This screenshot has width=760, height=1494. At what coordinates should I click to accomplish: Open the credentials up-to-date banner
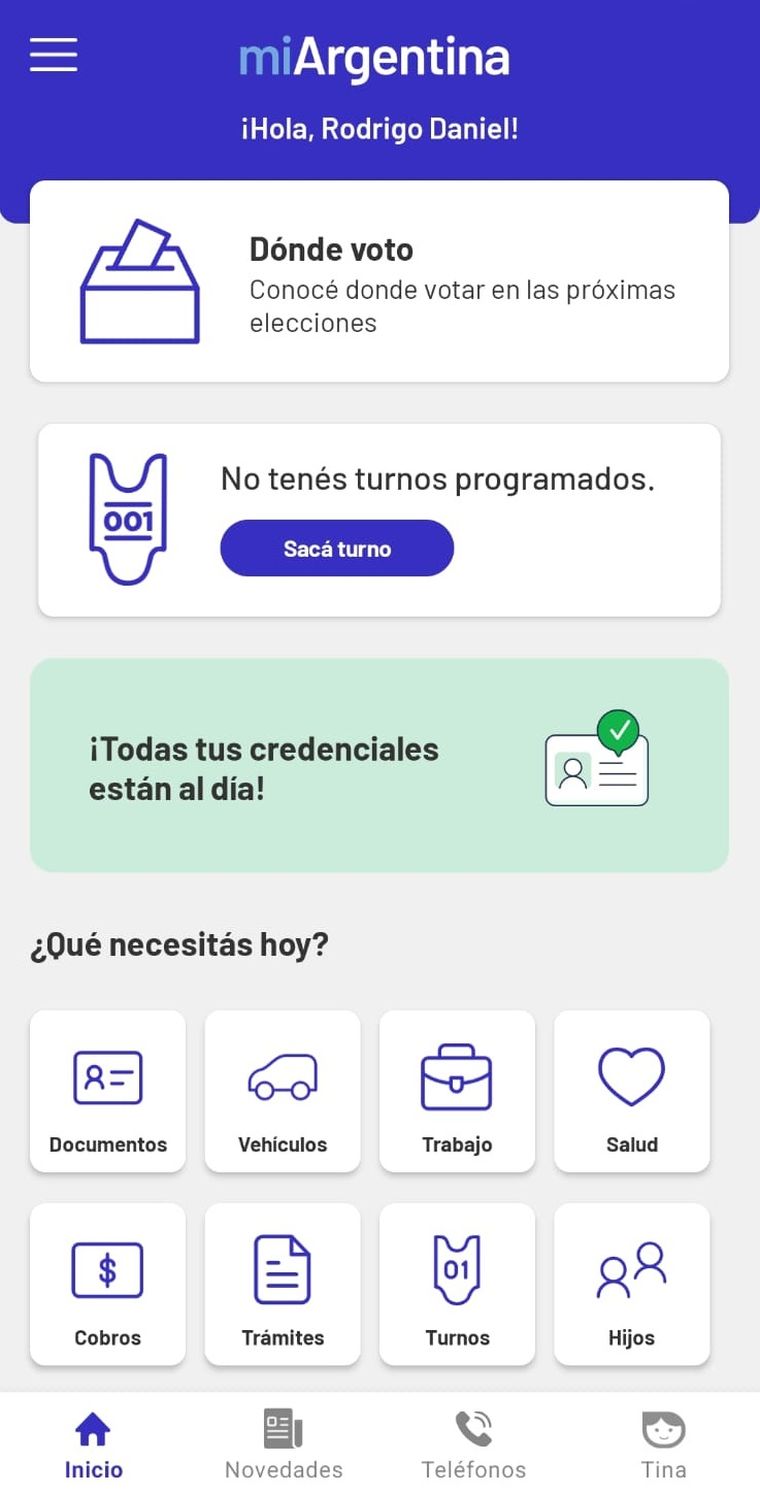(379, 765)
